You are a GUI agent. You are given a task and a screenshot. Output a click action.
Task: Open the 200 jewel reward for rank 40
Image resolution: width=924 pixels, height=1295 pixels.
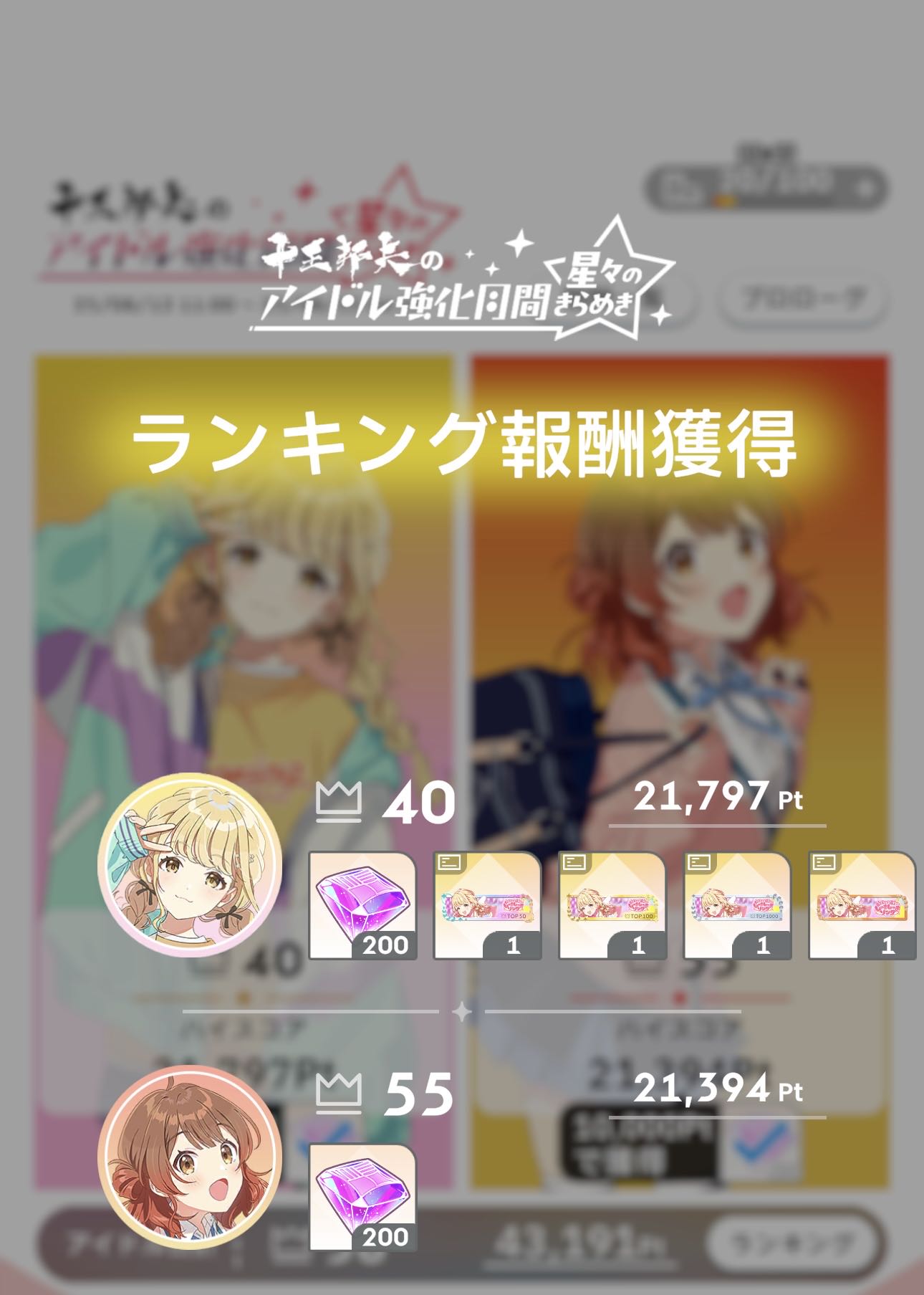pyautogui.click(x=362, y=905)
